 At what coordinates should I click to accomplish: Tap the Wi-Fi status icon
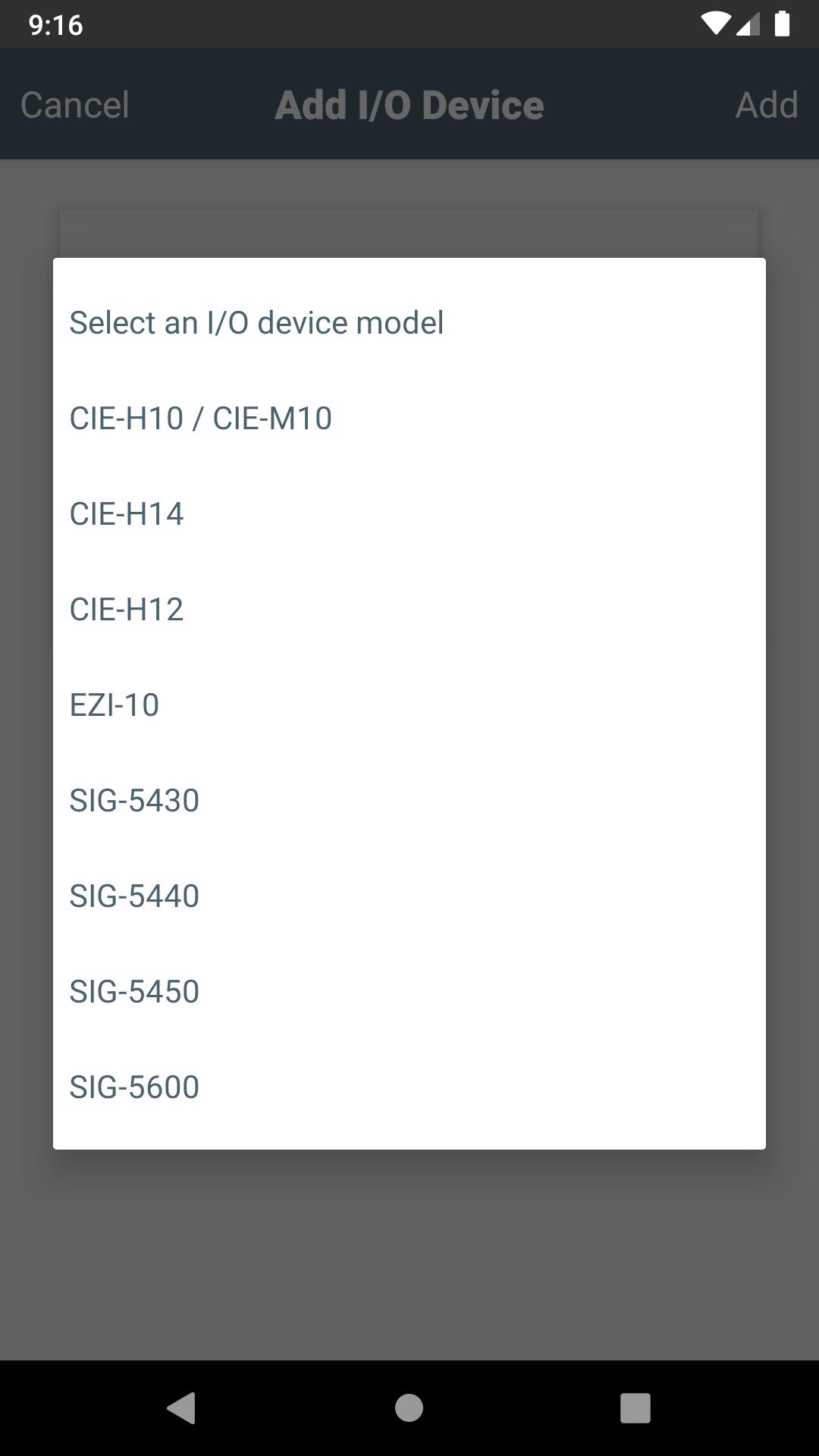[x=716, y=23]
